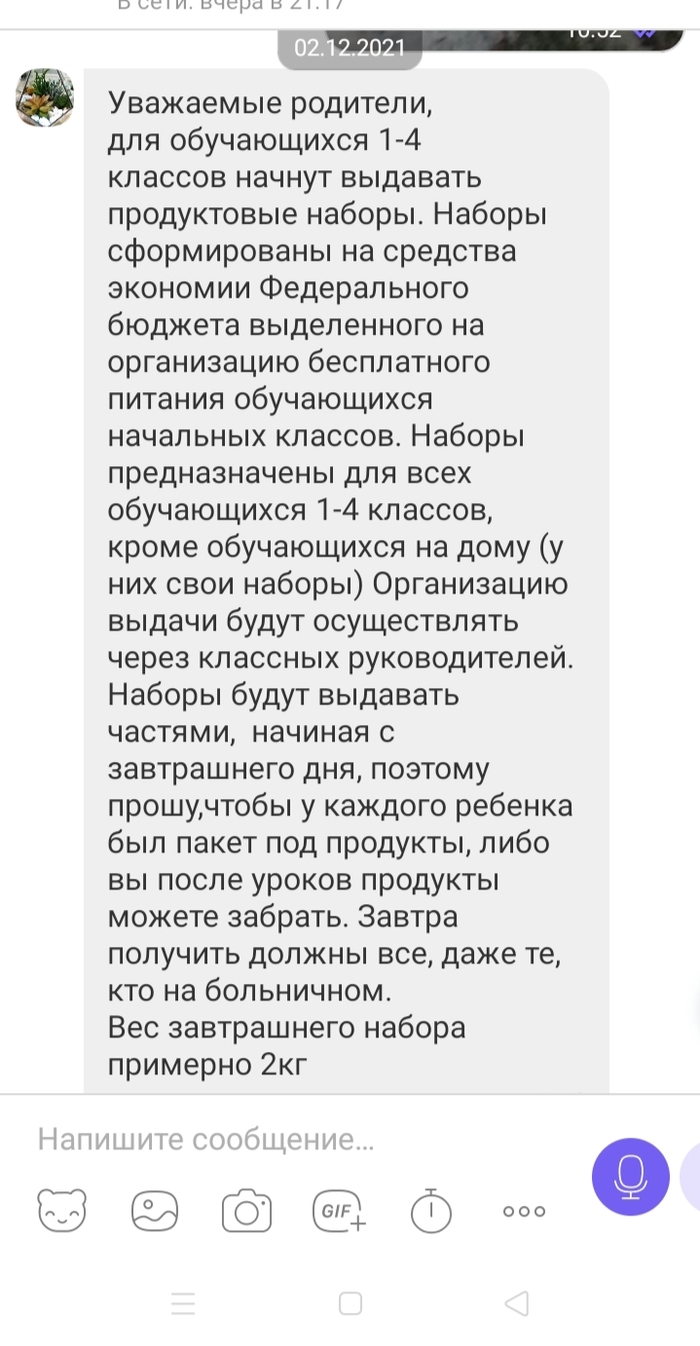Screen dimensions: 700x1346
Task: Go to the home screen
Action: coord(350,1303)
